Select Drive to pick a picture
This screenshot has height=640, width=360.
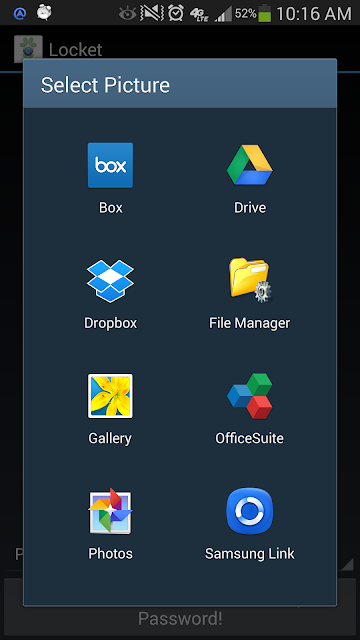pos(249,178)
